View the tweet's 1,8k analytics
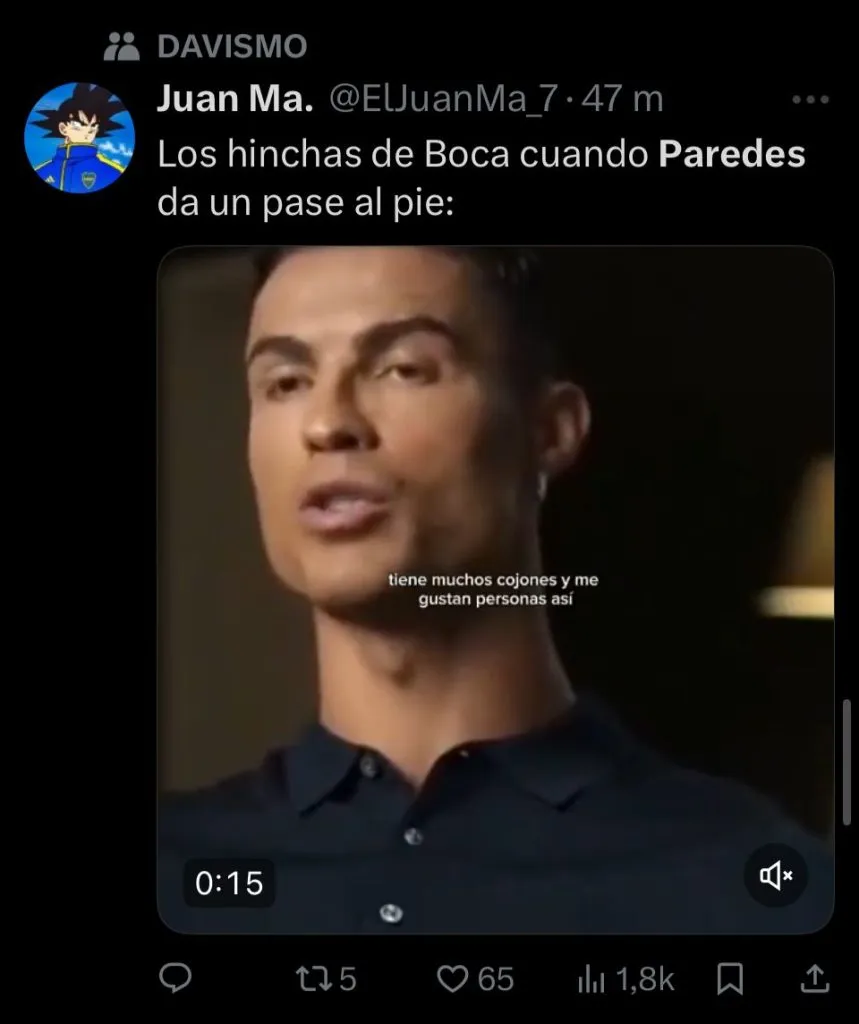The image size is (859, 1024). 625,979
